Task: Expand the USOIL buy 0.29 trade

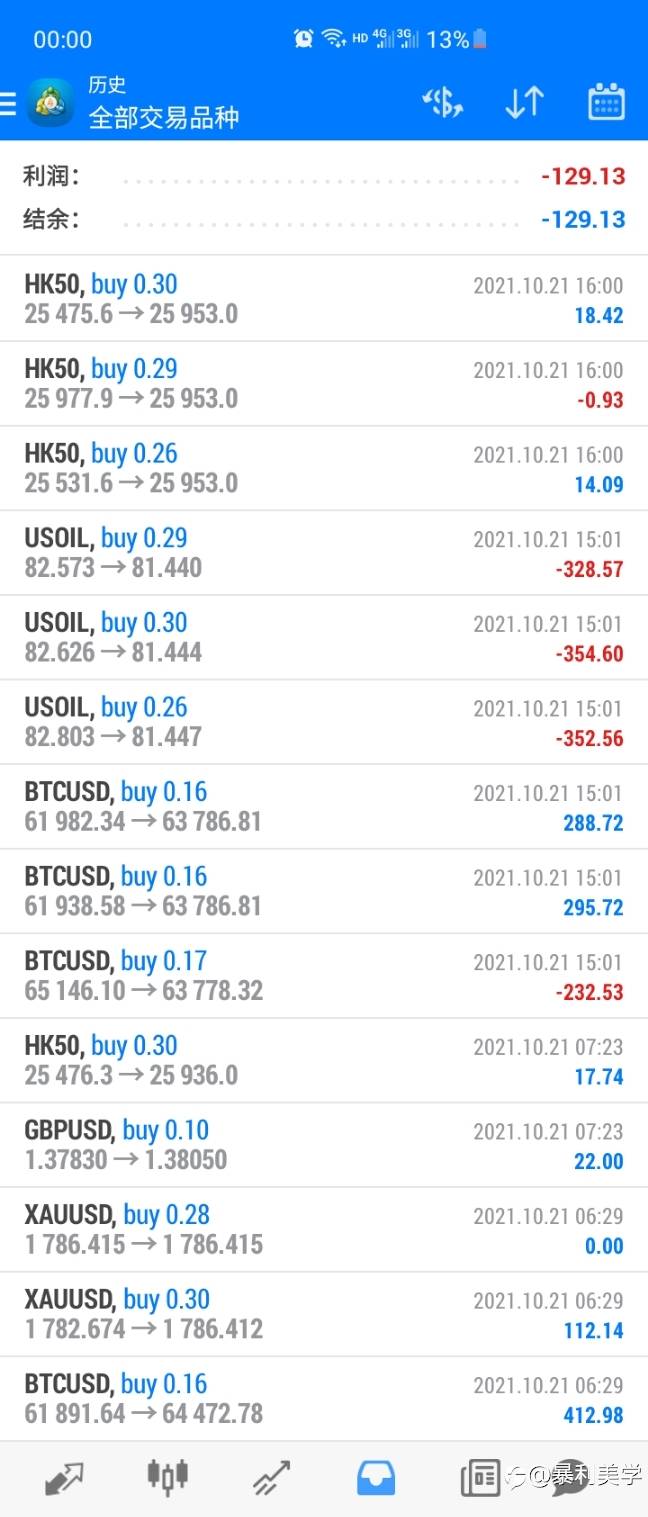Action: point(324,553)
